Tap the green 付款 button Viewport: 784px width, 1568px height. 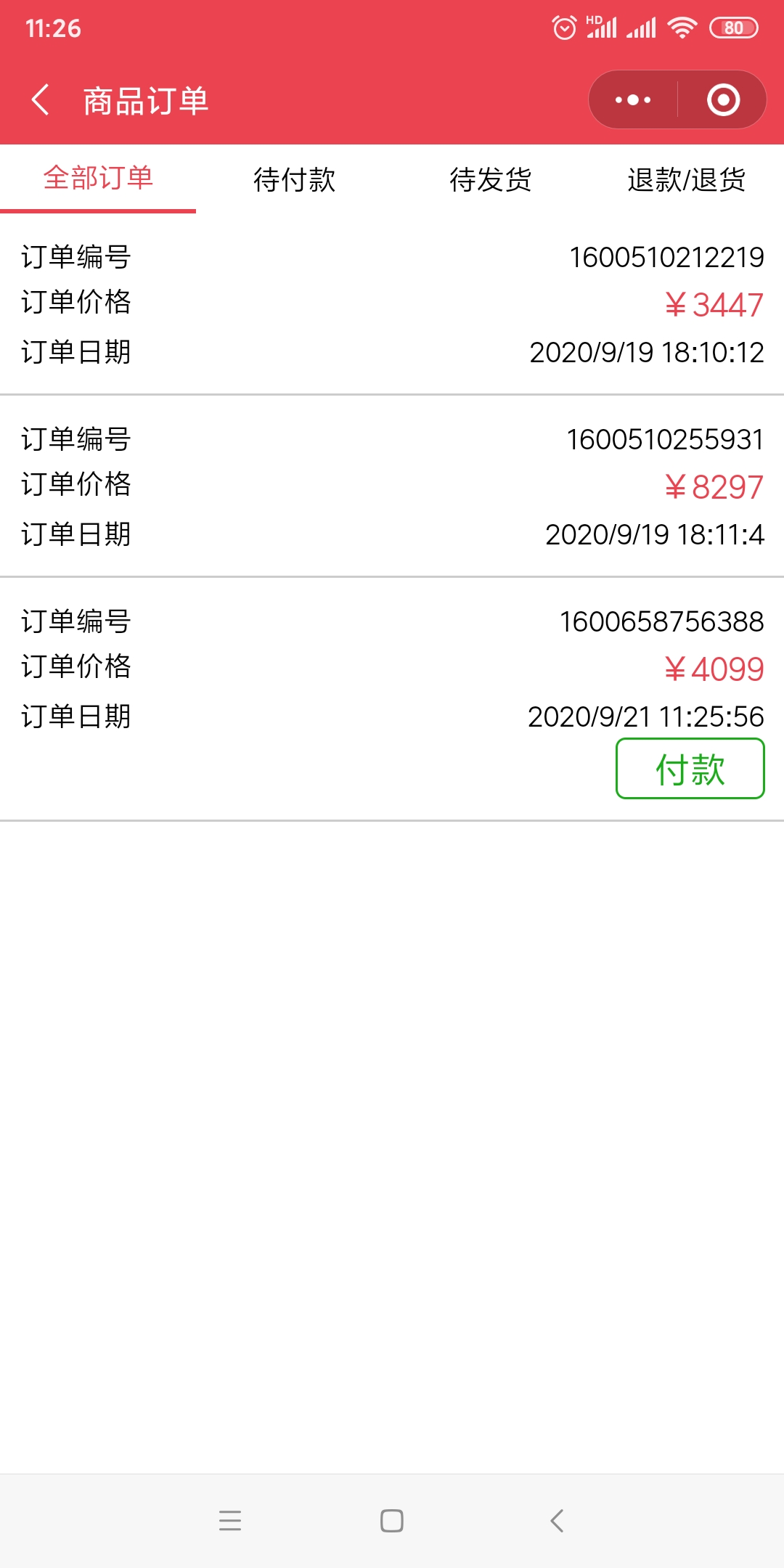pos(690,769)
